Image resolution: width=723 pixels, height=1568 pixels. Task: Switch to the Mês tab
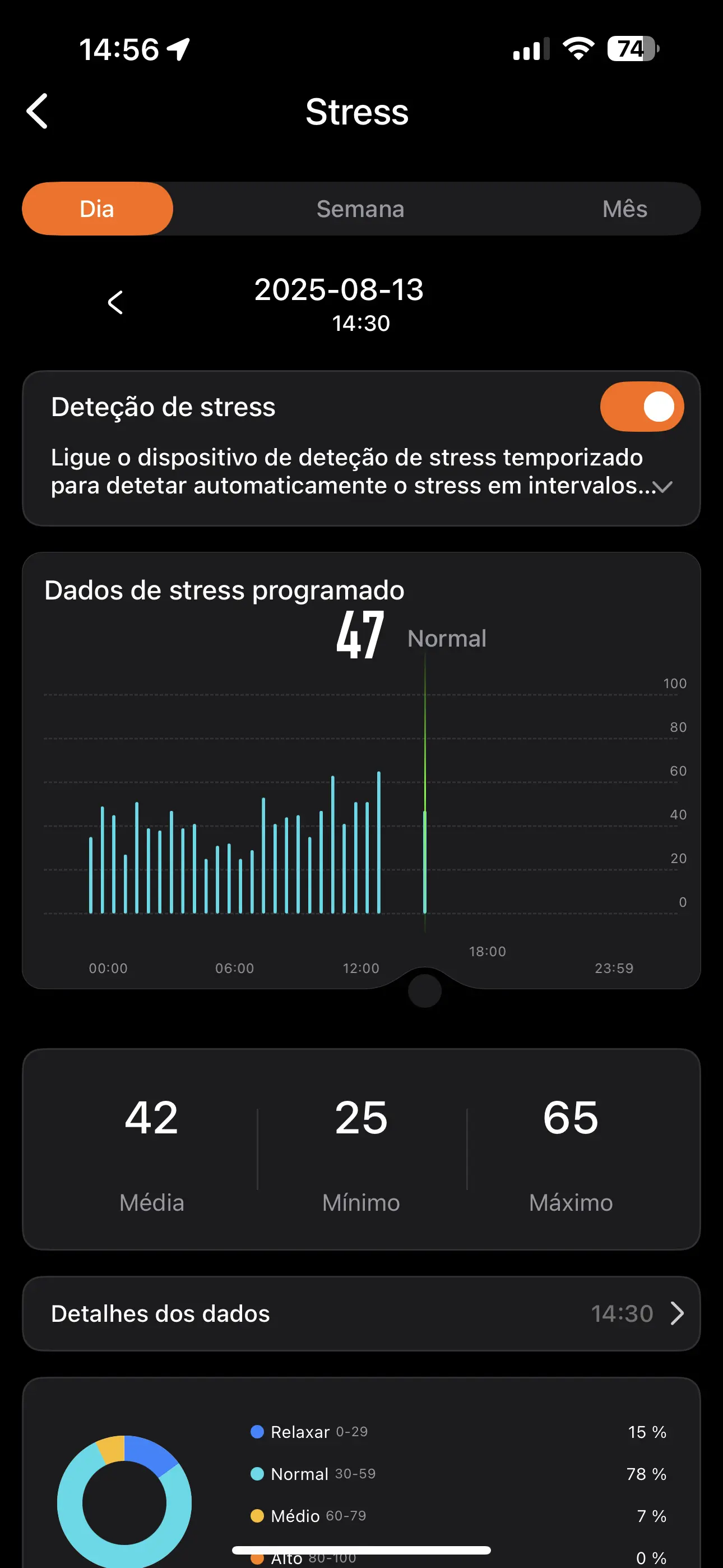(x=624, y=209)
